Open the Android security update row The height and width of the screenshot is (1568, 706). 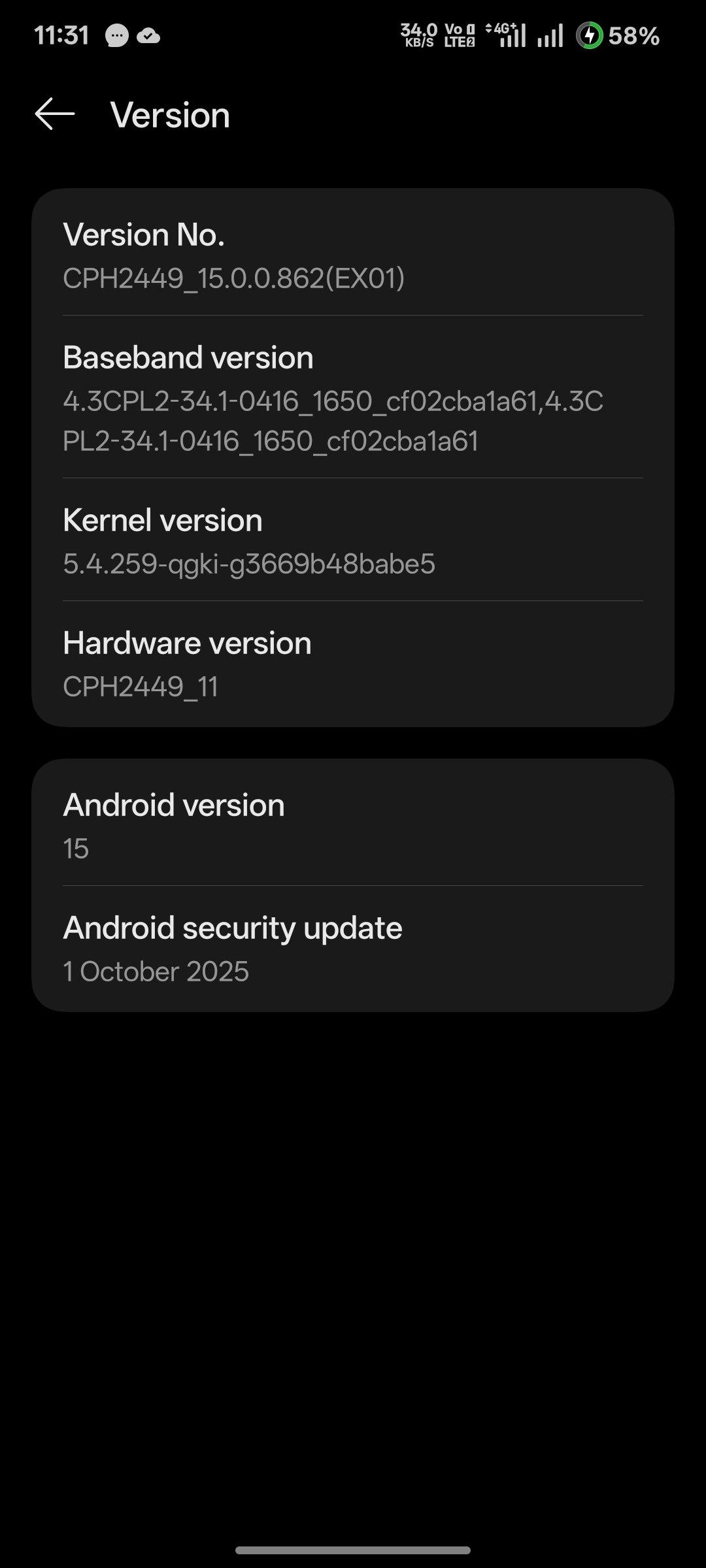pyautogui.click(x=353, y=948)
